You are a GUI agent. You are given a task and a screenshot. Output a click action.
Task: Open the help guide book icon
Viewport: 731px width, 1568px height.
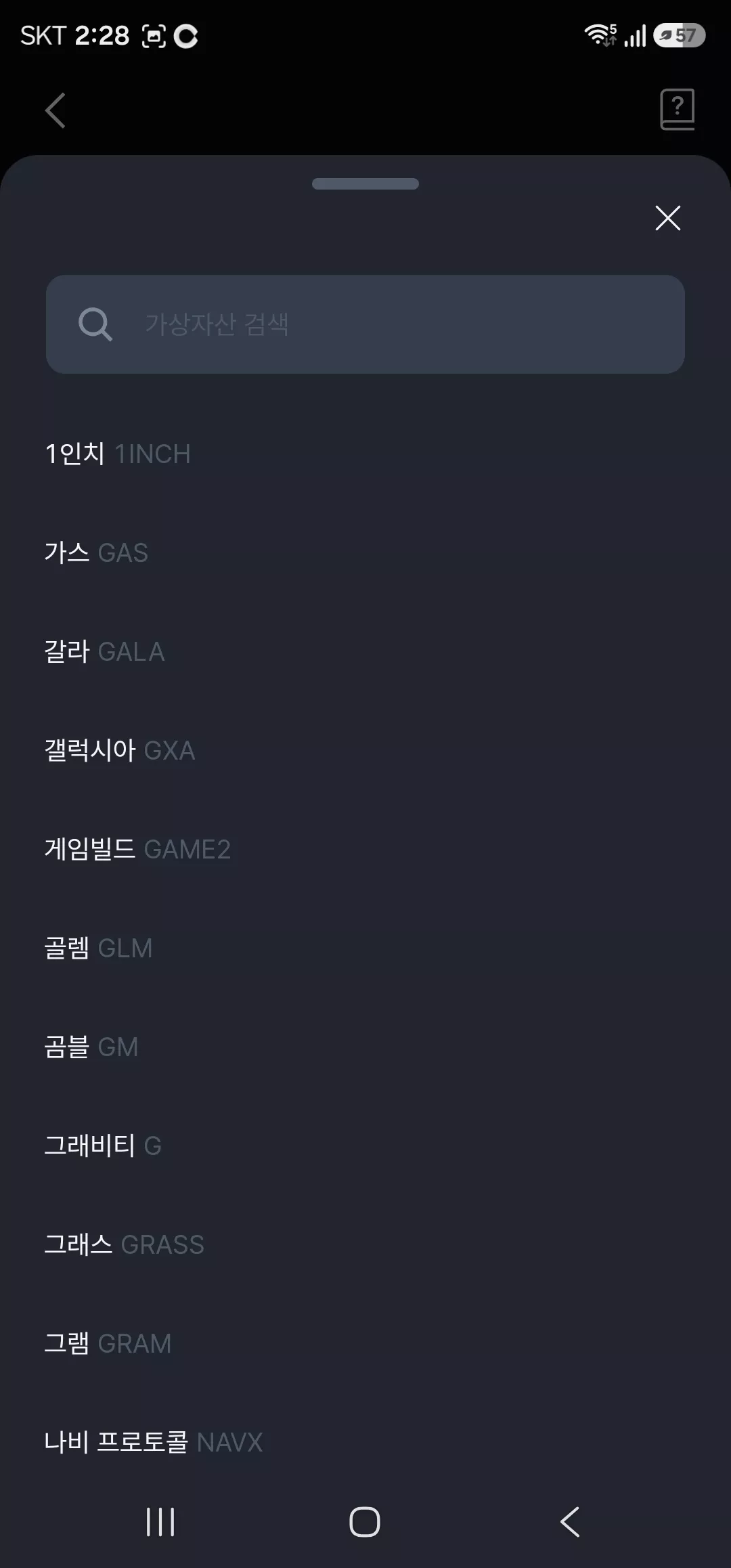[x=677, y=109]
